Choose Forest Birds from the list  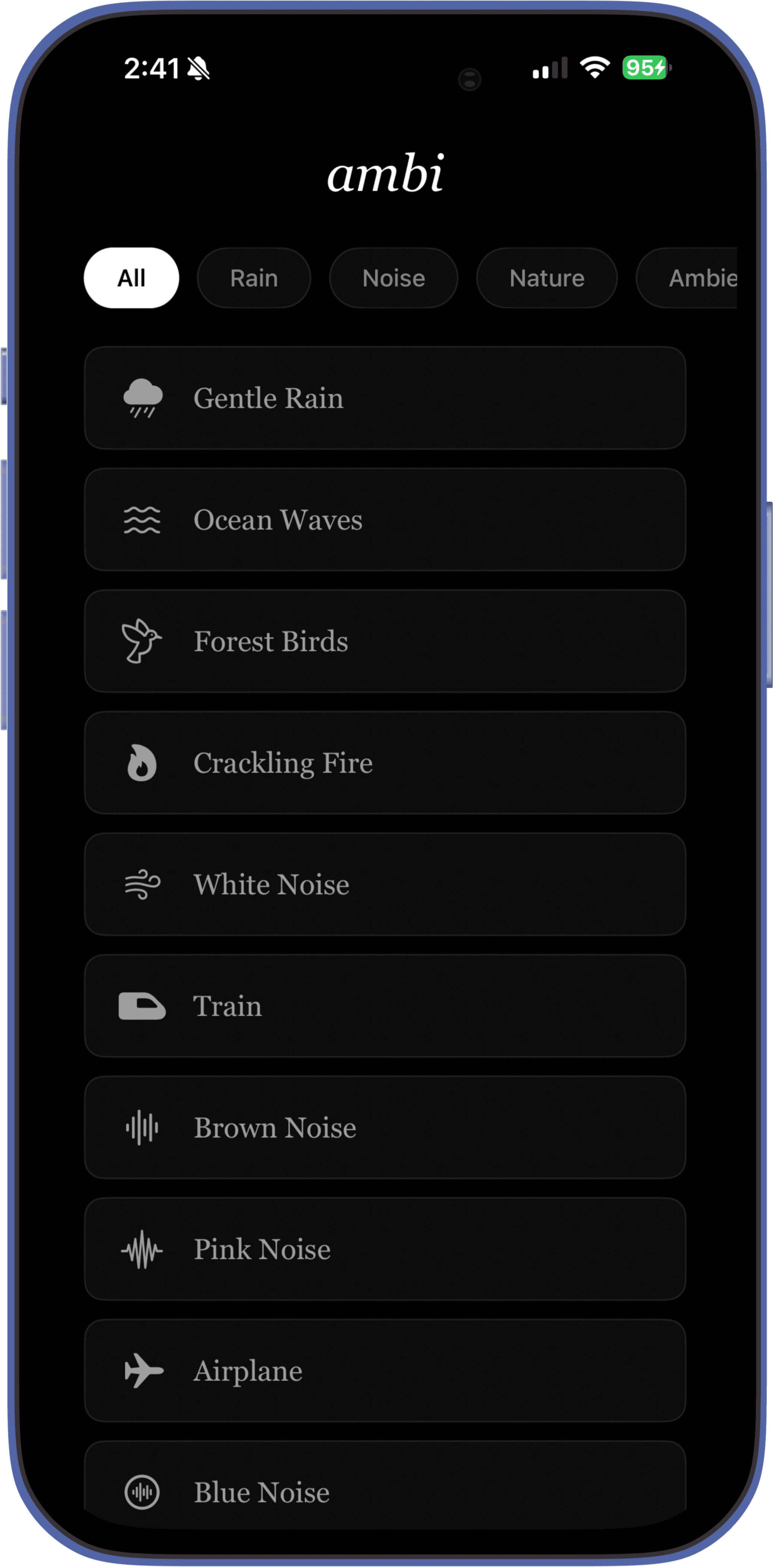[385, 641]
